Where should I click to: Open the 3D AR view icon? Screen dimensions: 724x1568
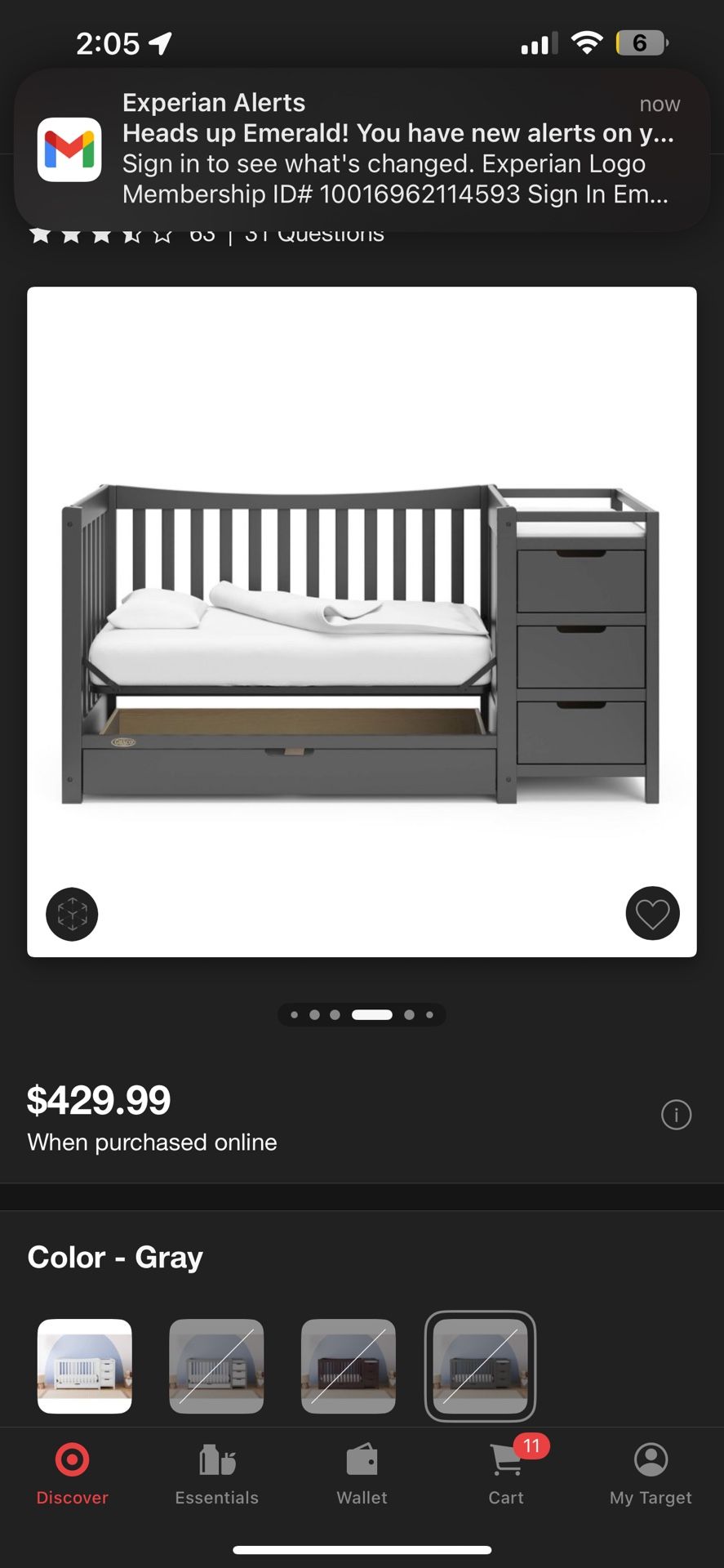click(72, 914)
